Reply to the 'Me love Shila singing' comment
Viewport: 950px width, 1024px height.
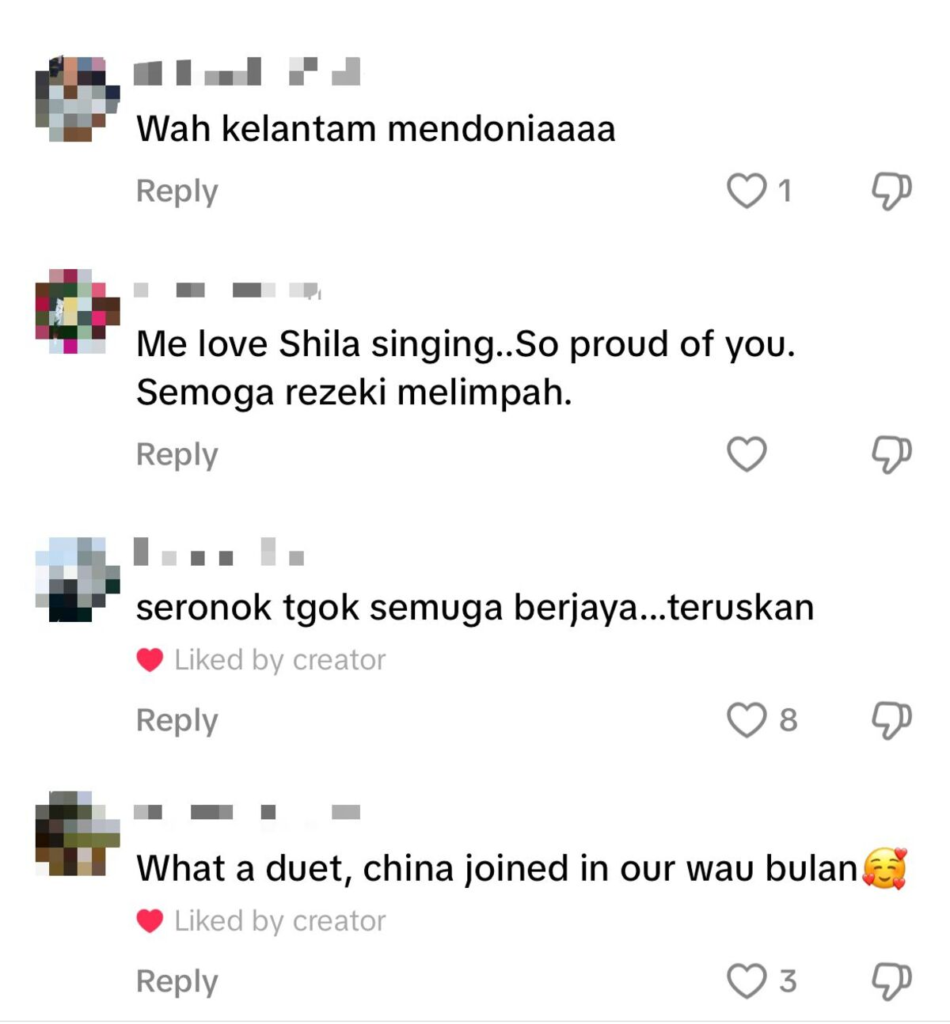[177, 454]
